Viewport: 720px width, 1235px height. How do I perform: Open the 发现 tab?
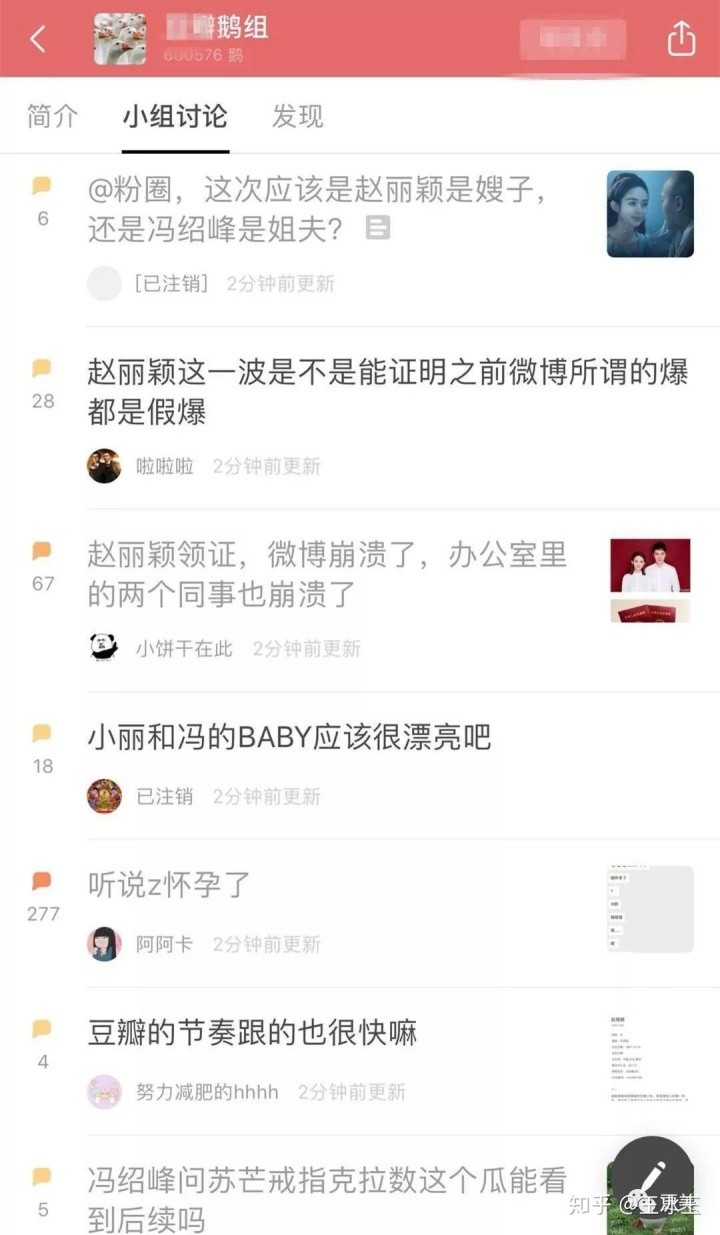click(297, 117)
